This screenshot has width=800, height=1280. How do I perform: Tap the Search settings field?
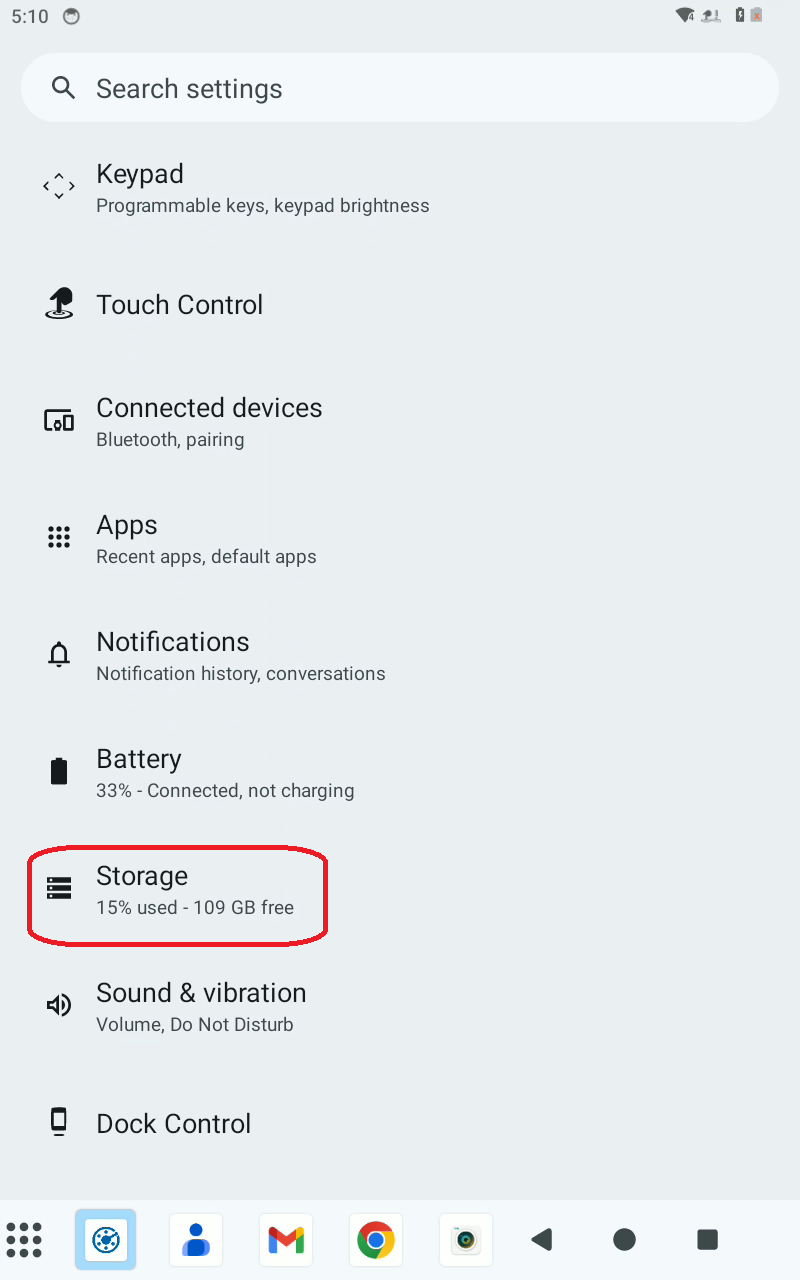point(400,88)
